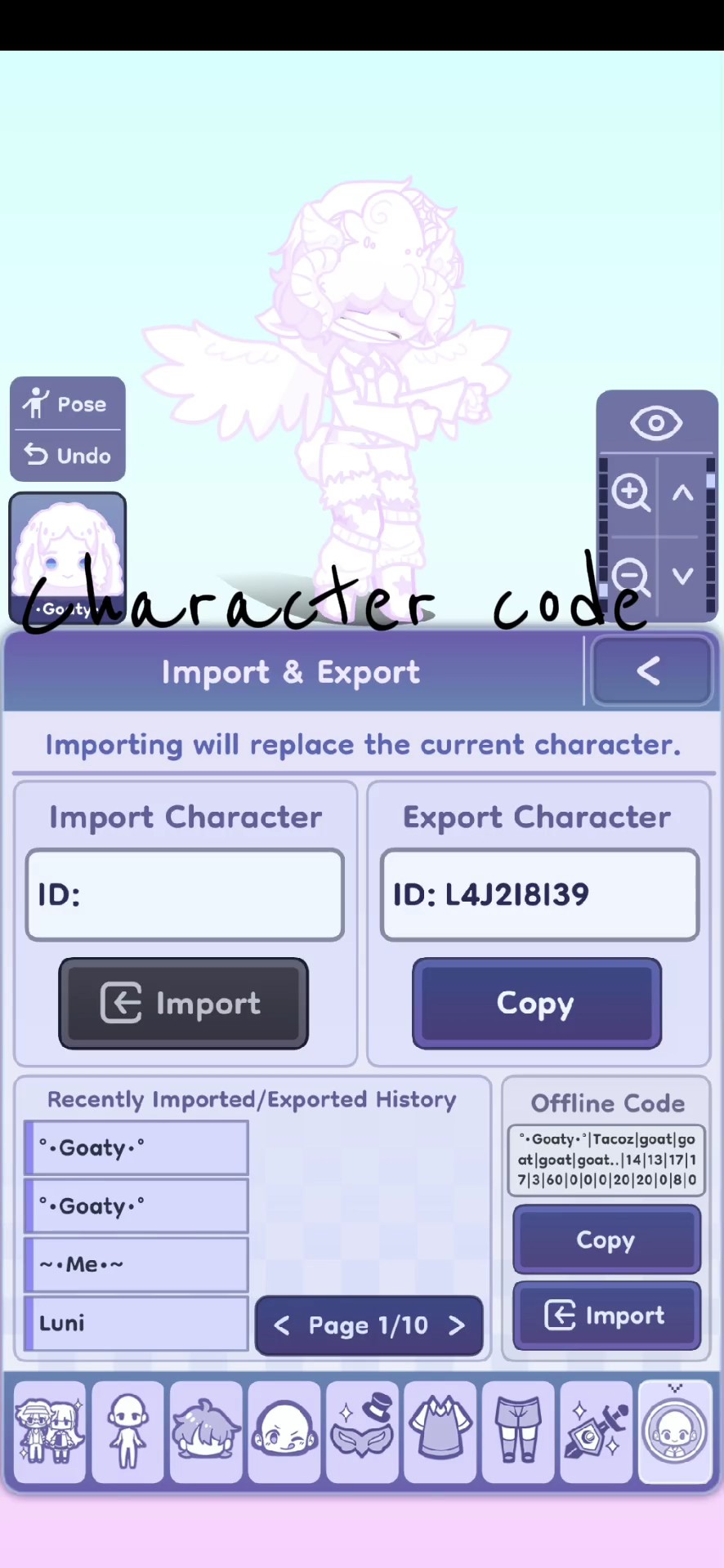Toggle UI visibility with the eye icon
The image size is (724, 1568).
click(656, 422)
